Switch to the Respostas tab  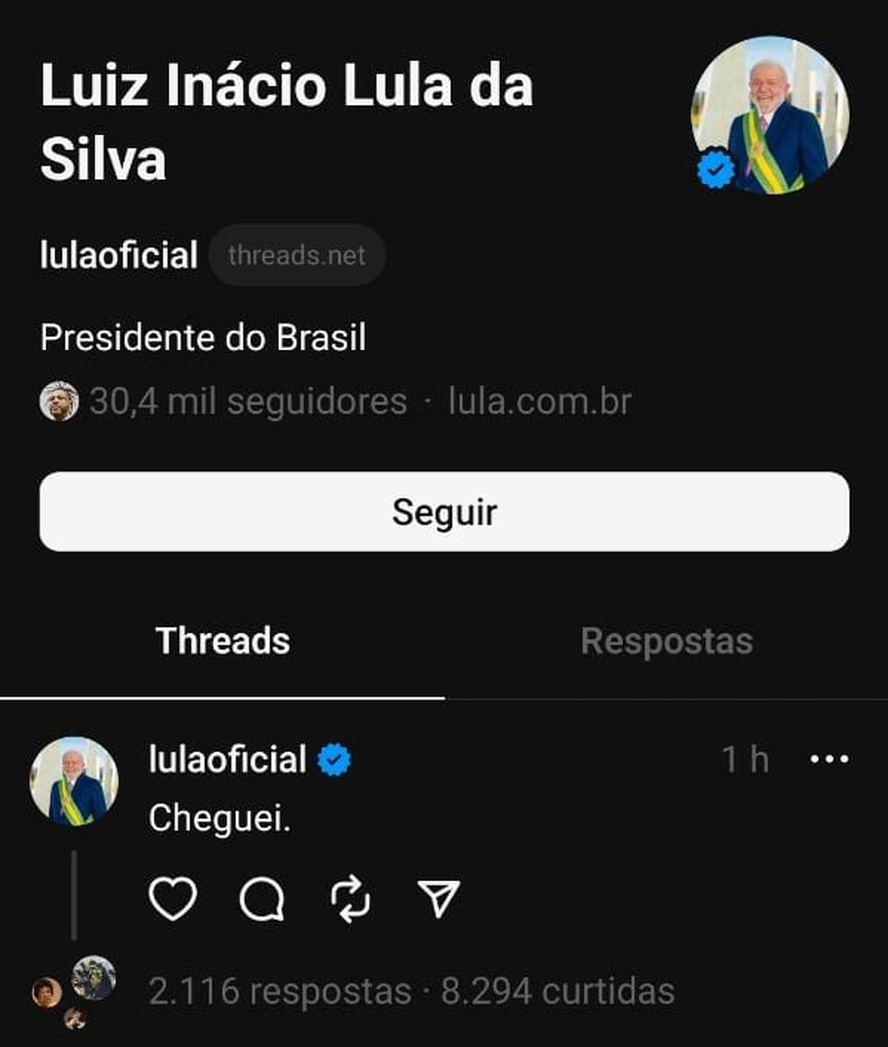coord(665,641)
